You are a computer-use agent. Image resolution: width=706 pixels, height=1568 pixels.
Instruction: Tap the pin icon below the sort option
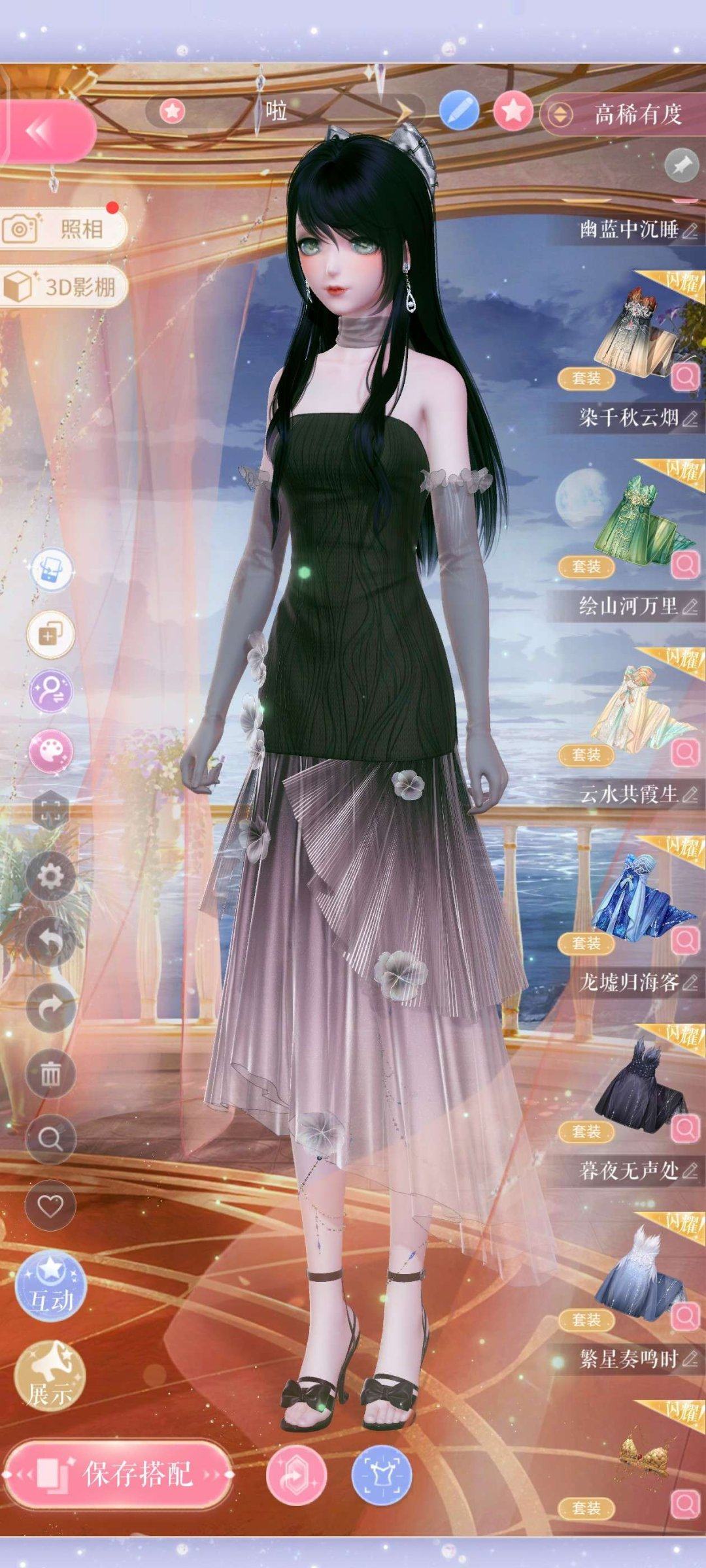click(681, 165)
